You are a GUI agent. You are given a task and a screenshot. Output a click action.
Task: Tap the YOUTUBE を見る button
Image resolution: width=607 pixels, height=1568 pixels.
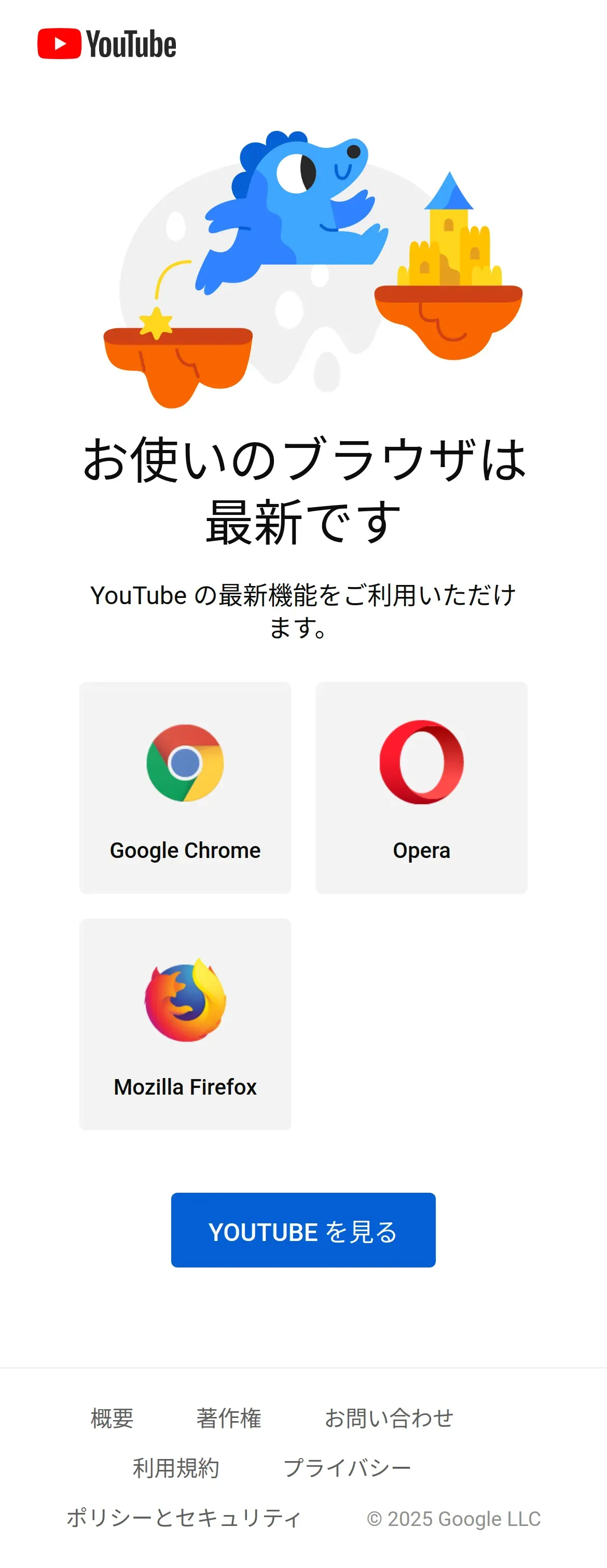tap(303, 1230)
